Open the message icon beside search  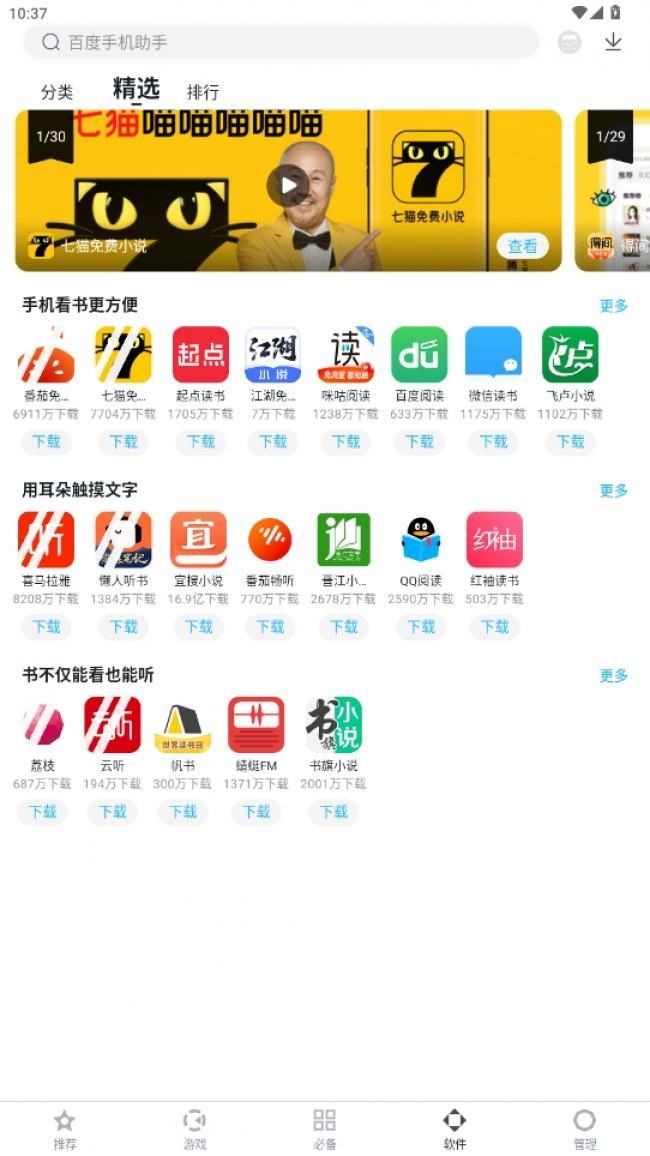569,42
